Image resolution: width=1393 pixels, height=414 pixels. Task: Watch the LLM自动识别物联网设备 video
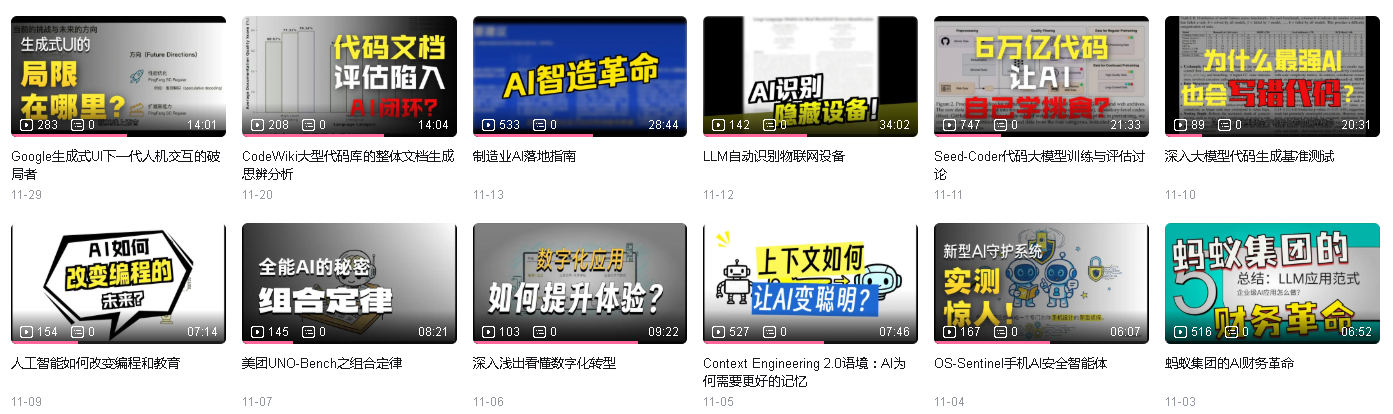coord(810,76)
